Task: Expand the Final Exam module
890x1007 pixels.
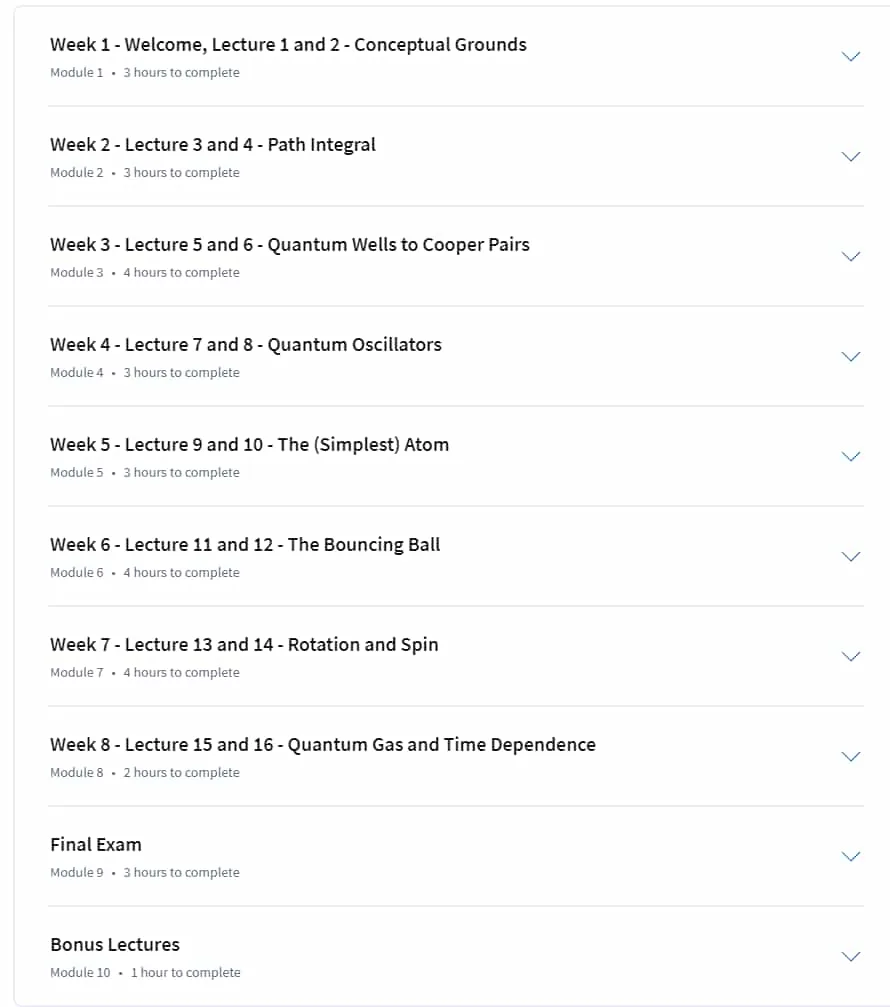Action: click(850, 857)
